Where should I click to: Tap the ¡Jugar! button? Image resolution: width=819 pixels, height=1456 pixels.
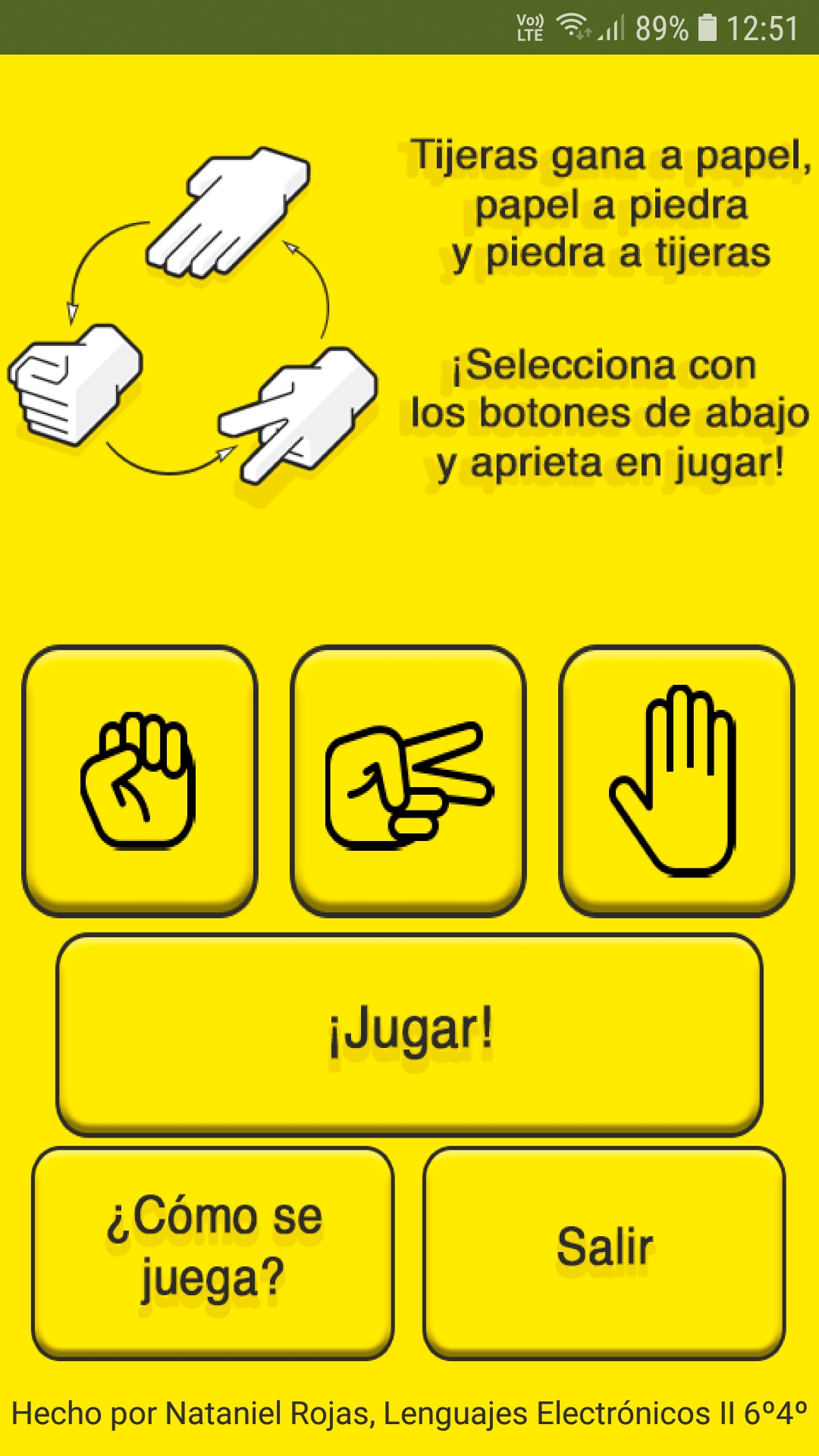(409, 1033)
